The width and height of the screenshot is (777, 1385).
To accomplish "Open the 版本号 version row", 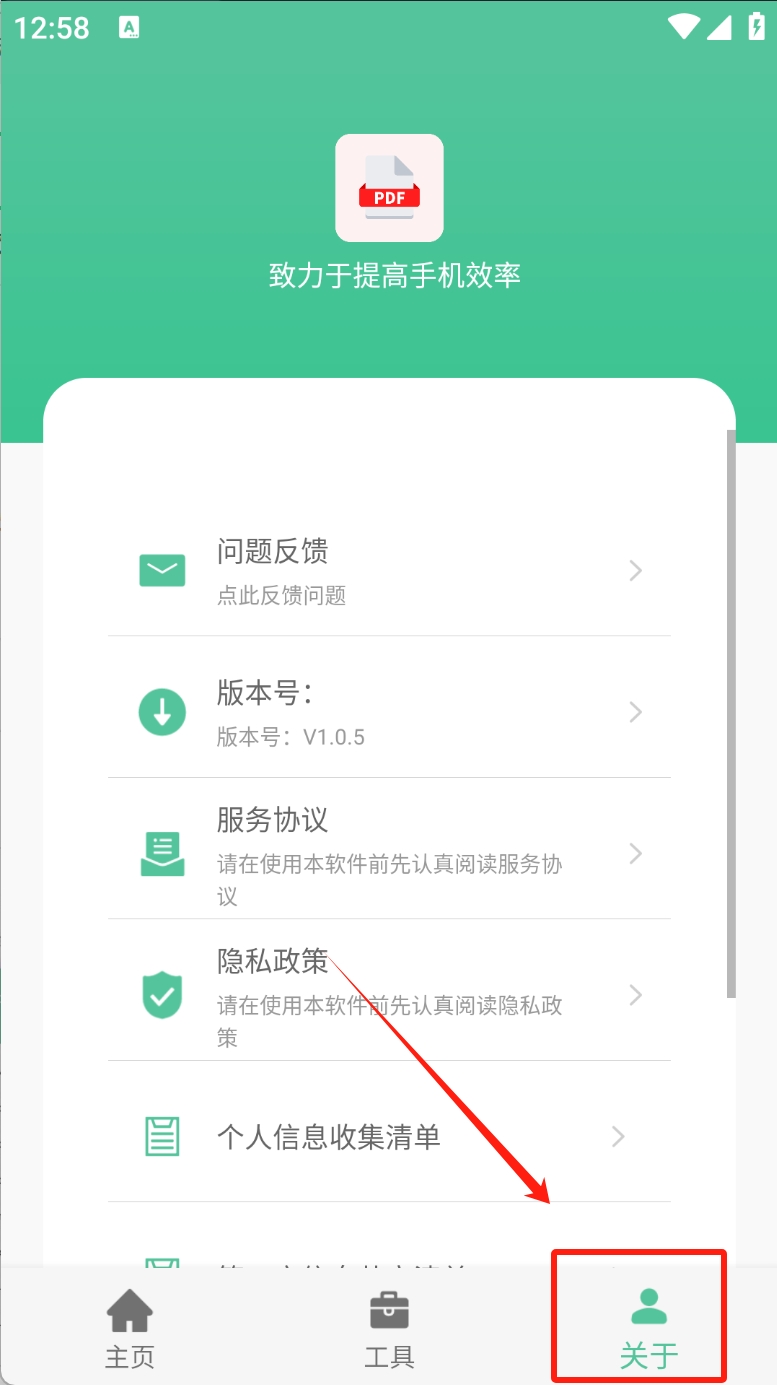I will coord(389,712).
